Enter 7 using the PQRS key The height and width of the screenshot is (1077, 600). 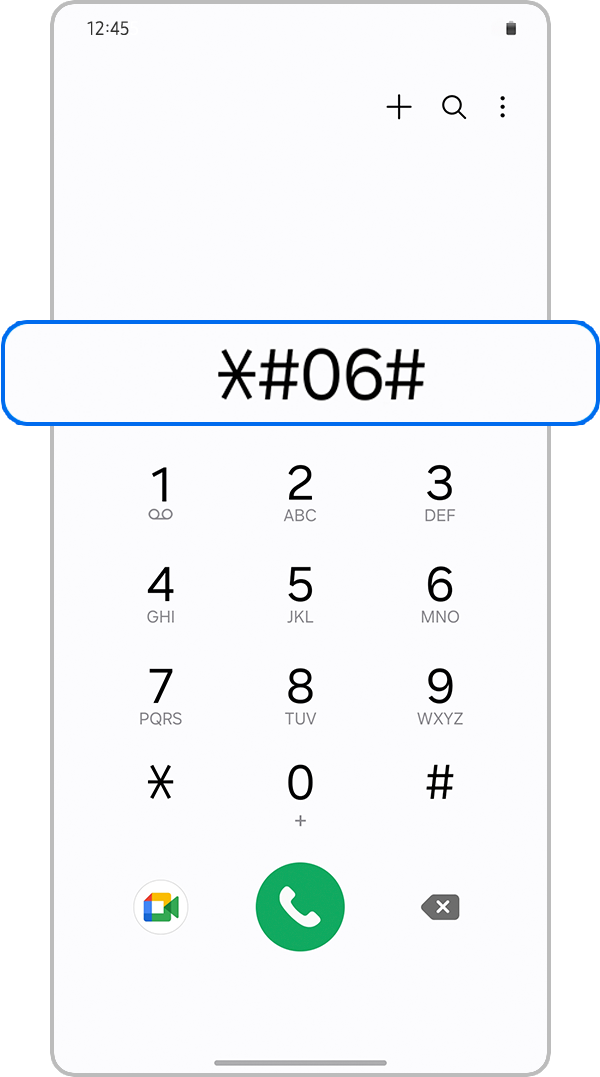click(161, 695)
